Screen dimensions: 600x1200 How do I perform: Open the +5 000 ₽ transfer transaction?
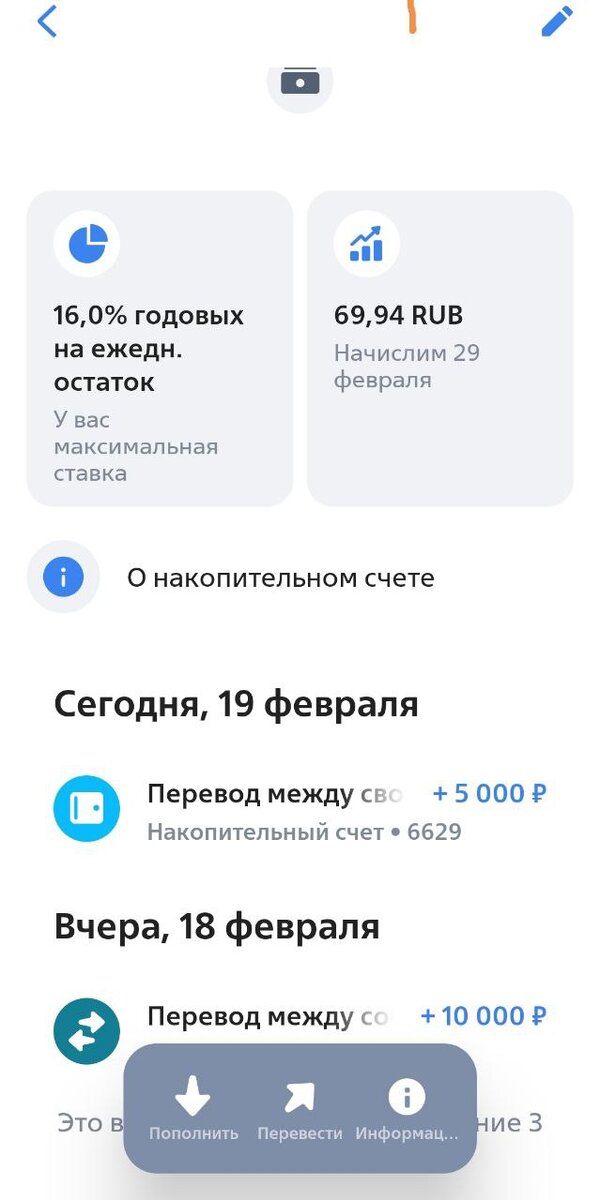pos(300,810)
